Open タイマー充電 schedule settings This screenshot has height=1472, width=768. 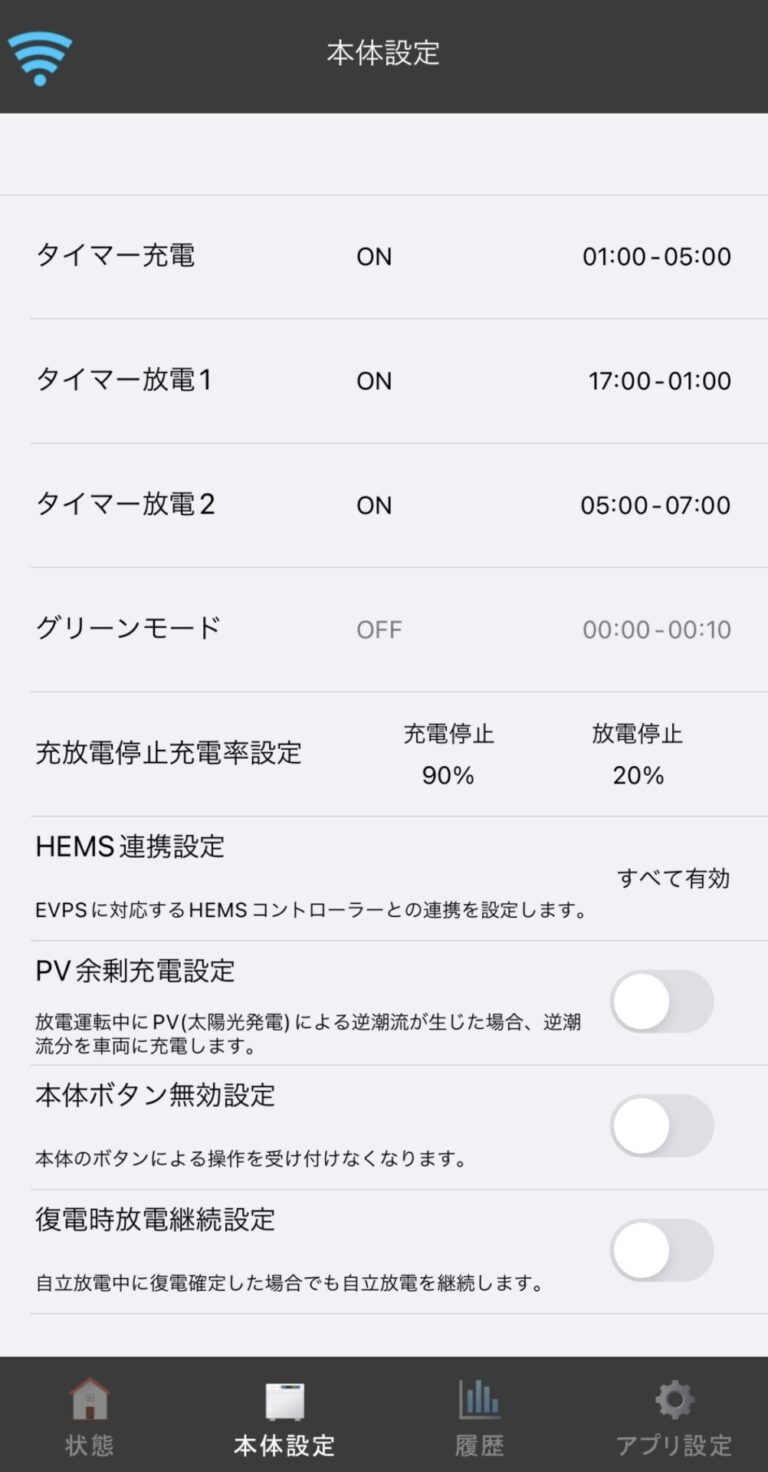384,256
